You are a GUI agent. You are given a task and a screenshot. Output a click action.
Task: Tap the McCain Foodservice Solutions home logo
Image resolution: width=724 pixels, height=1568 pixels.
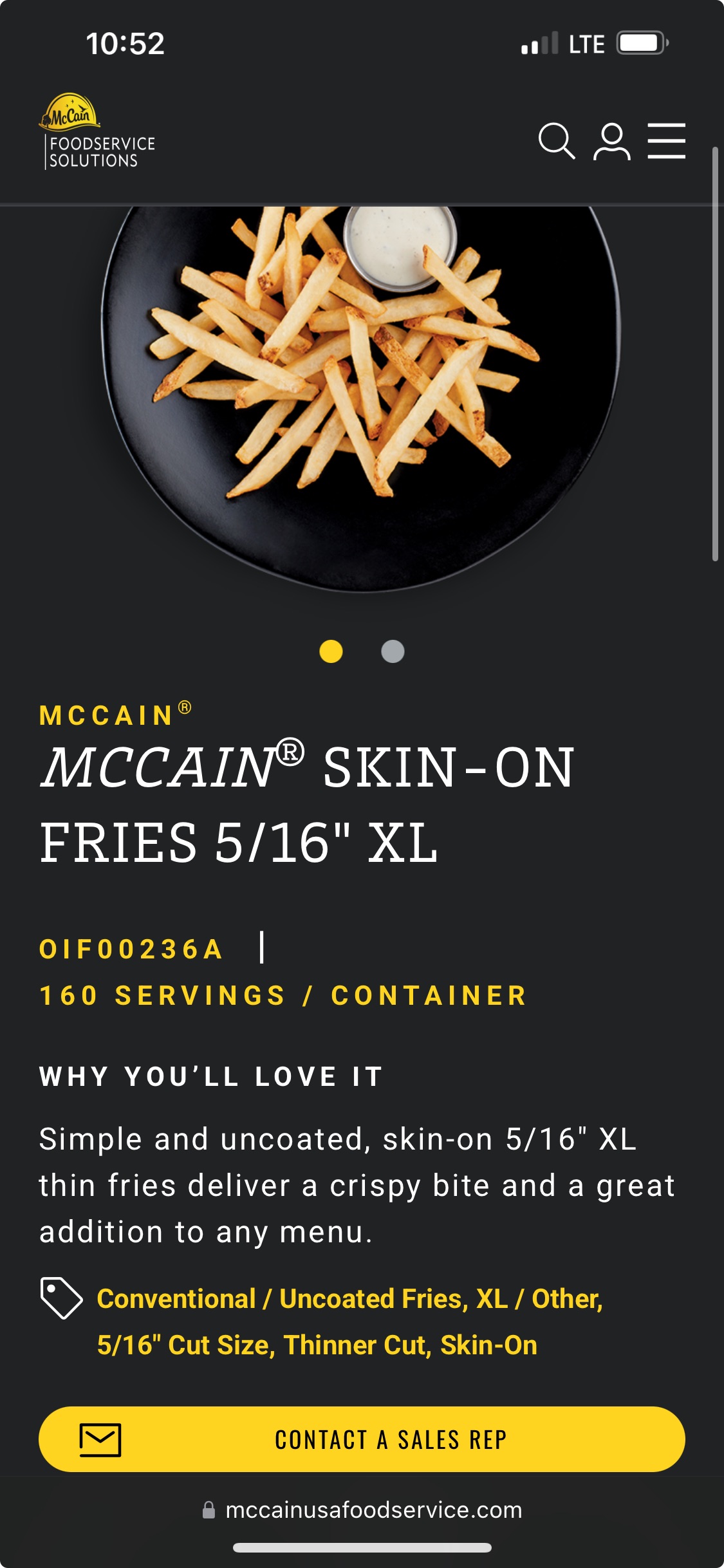[x=97, y=132]
